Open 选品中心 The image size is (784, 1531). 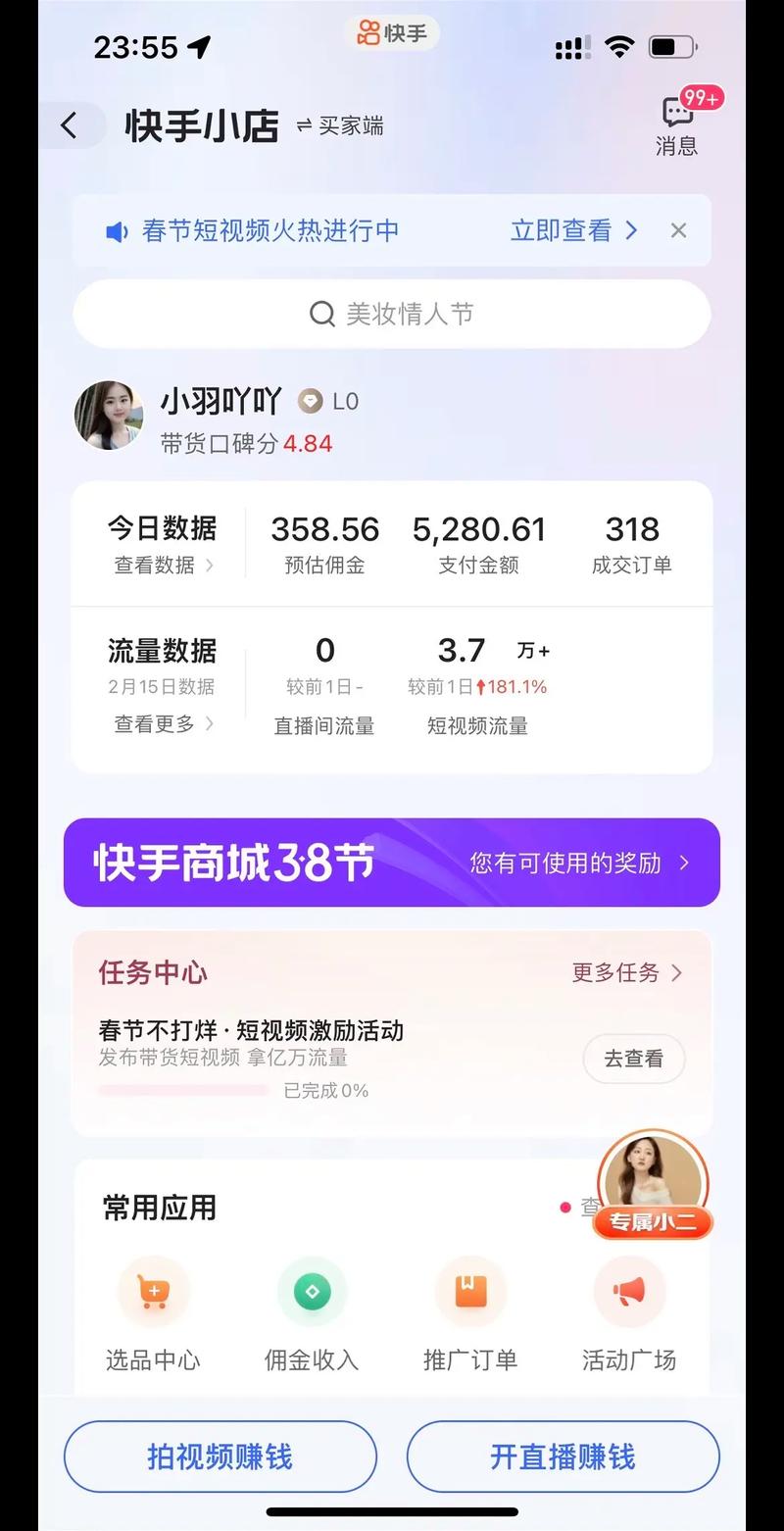pos(153,1313)
